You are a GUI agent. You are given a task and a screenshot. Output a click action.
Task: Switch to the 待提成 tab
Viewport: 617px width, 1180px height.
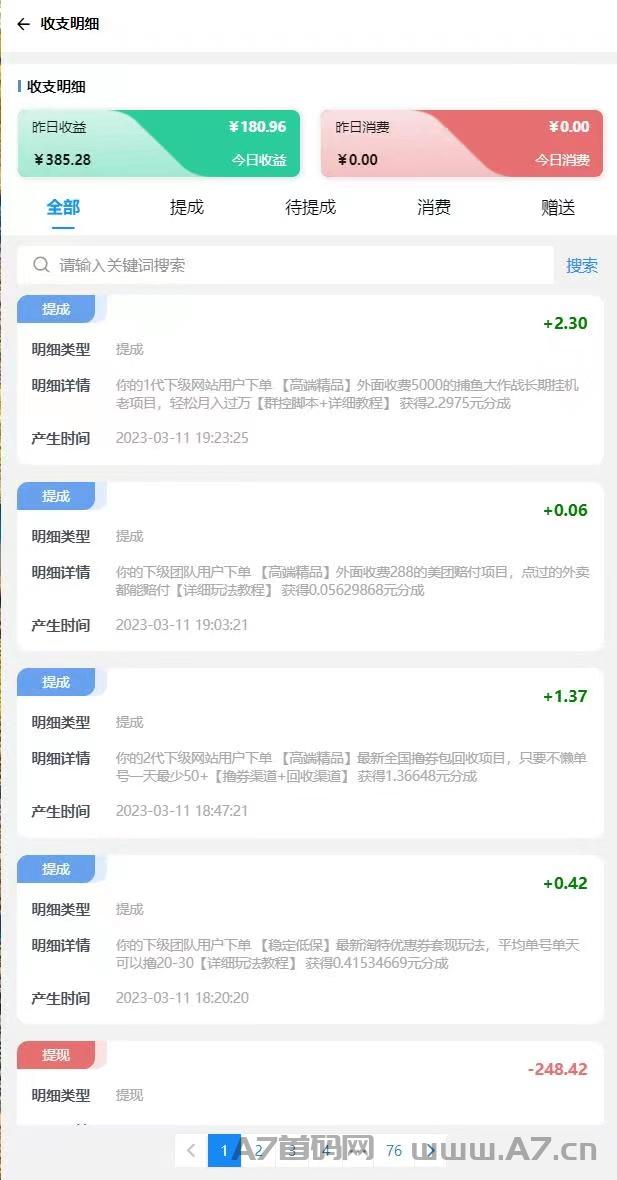coord(310,208)
